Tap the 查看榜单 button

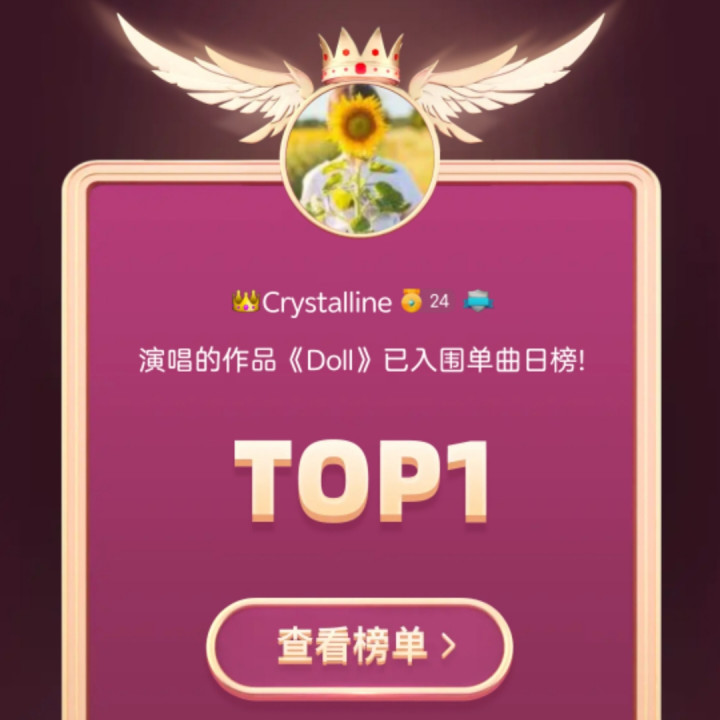coord(360,648)
